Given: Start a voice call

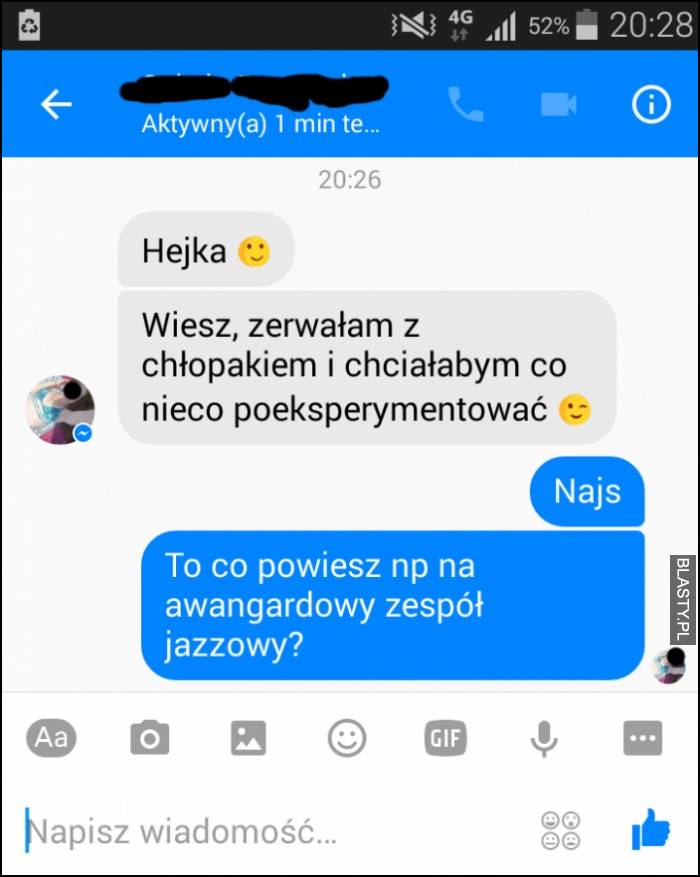Looking at the screenshot, I should (465, 105).
